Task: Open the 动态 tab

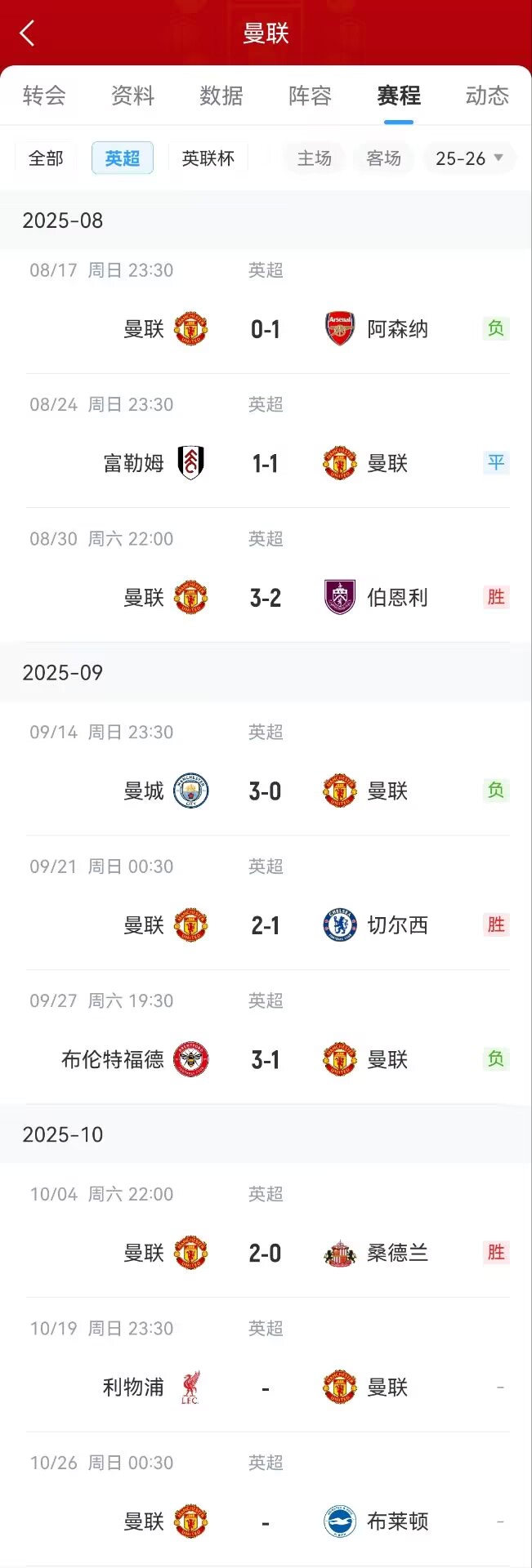Action: coord(487,96)
